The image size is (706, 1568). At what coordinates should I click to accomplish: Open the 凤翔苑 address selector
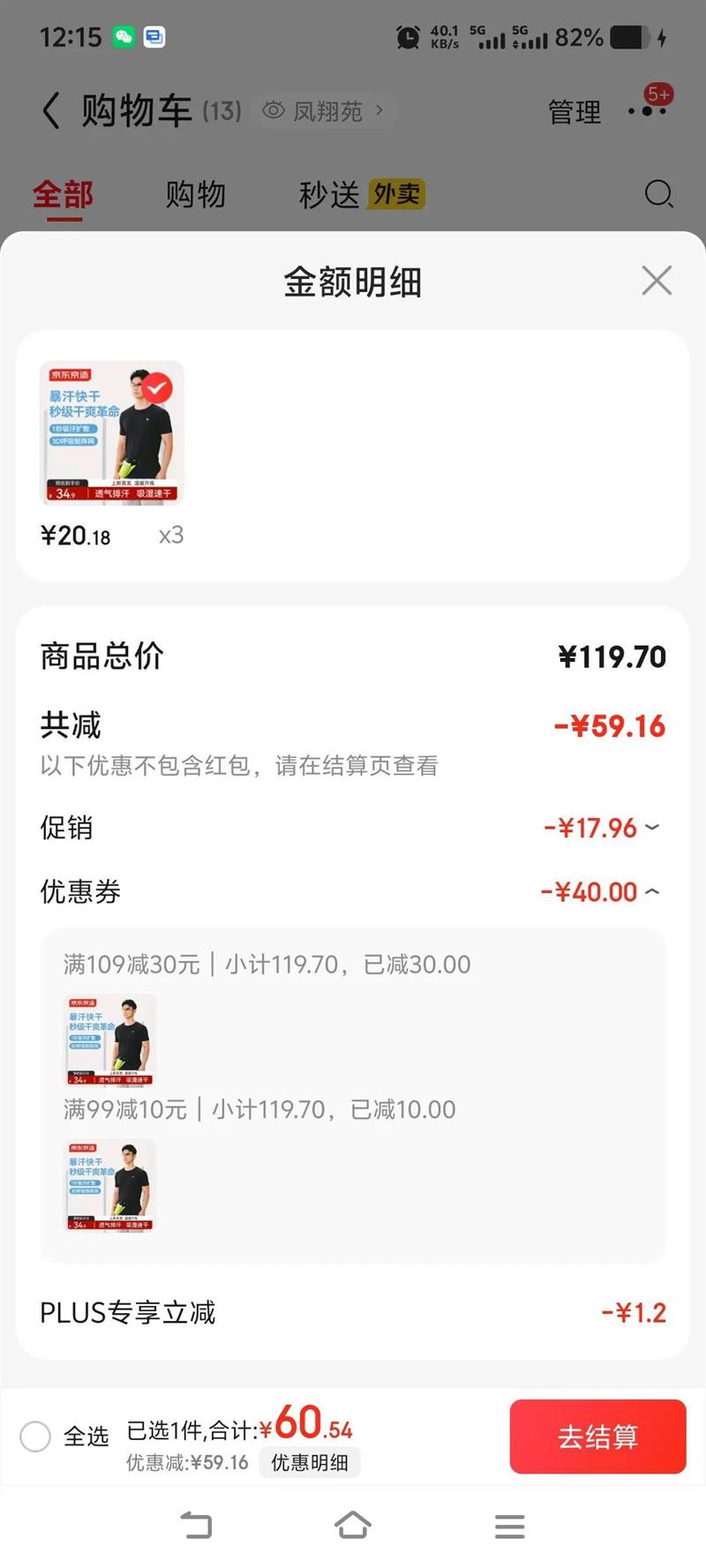click(325, 111)
